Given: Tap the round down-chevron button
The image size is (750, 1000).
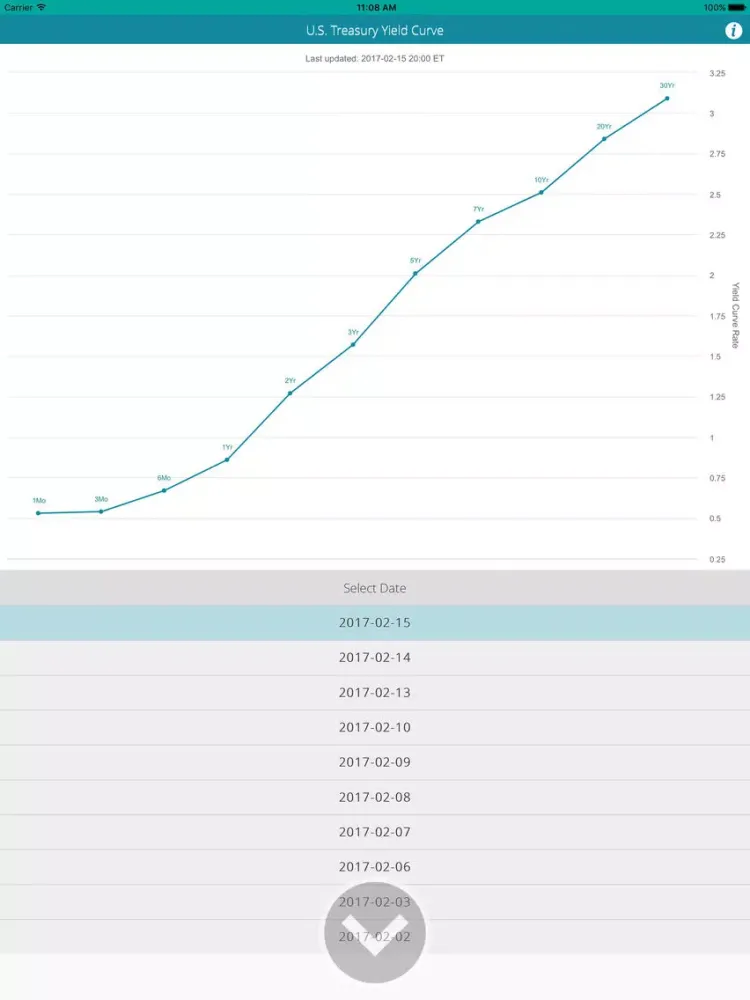Looking at the screenshot, I should coord(375,933).
